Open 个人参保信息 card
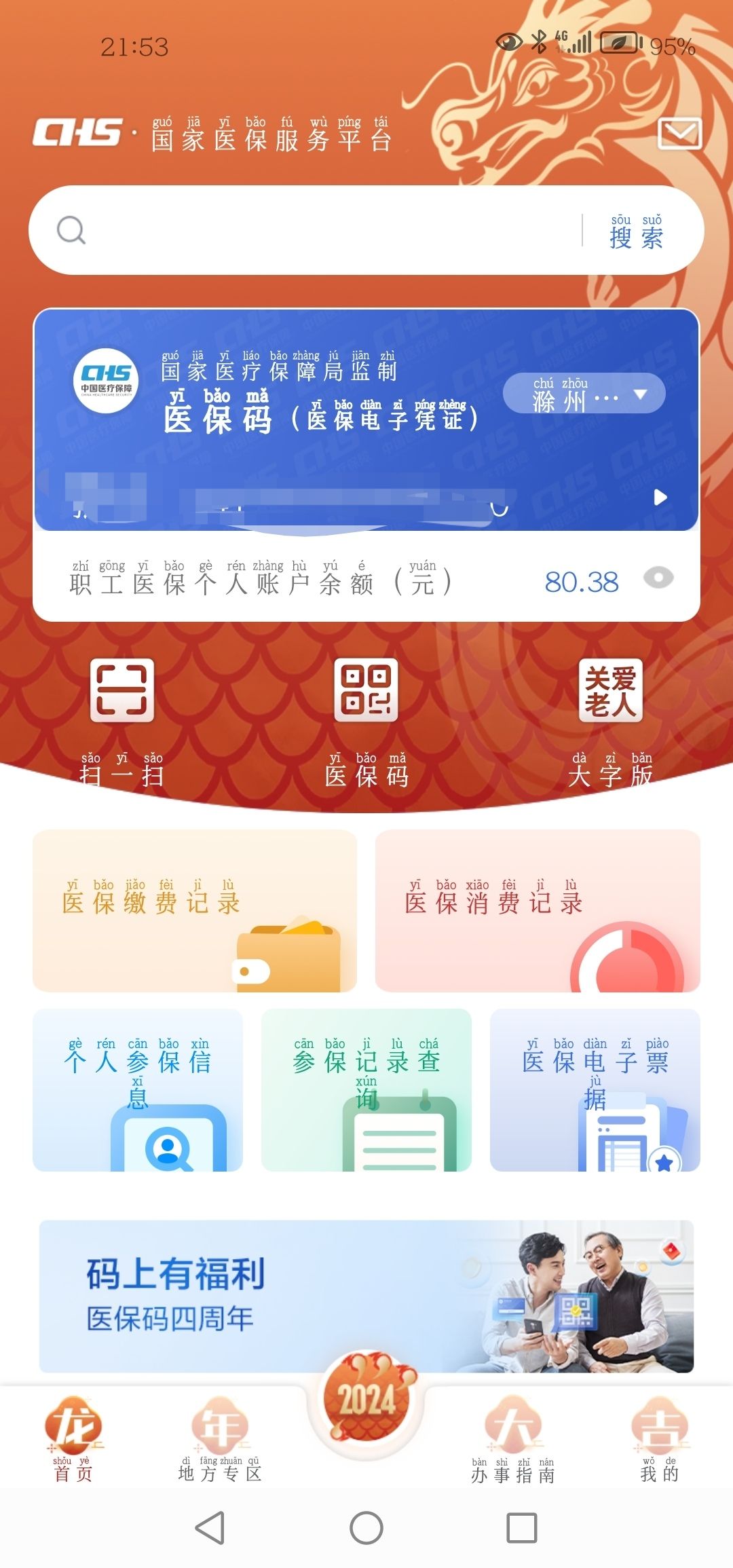733x1568 pixels. click(138, 1089)
